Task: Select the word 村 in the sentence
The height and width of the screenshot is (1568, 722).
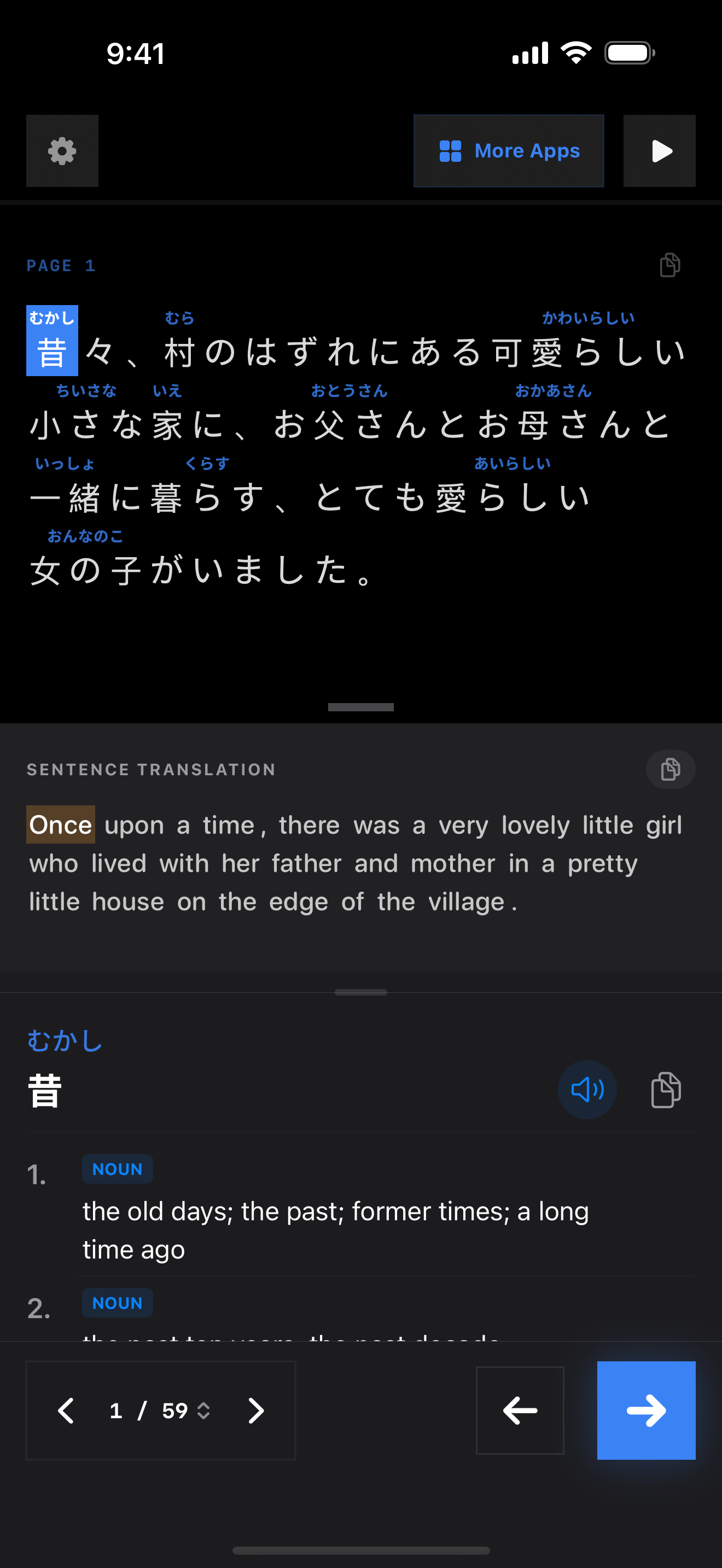Action: (x=179, y=352)
